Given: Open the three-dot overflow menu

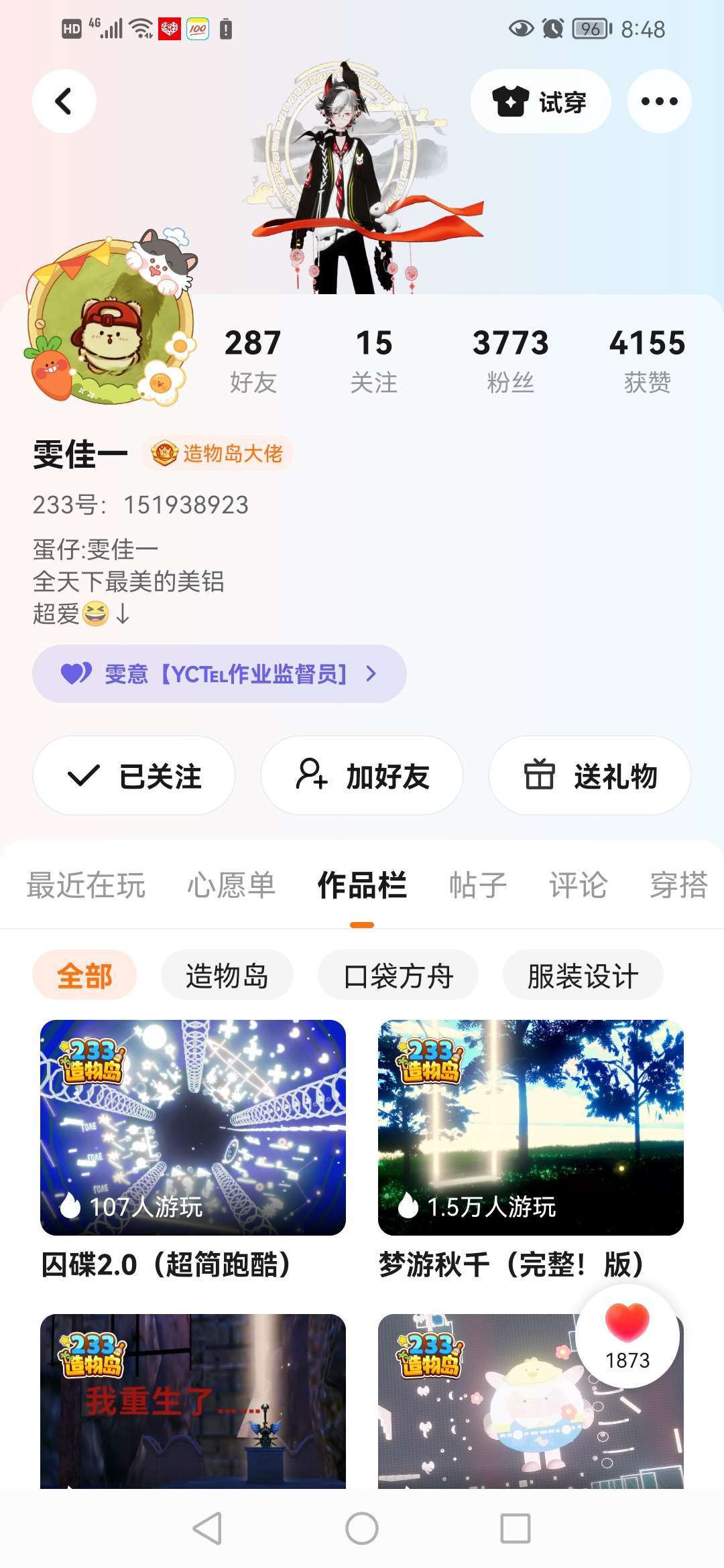Looking at the screenshot, I should click(659, 101).
